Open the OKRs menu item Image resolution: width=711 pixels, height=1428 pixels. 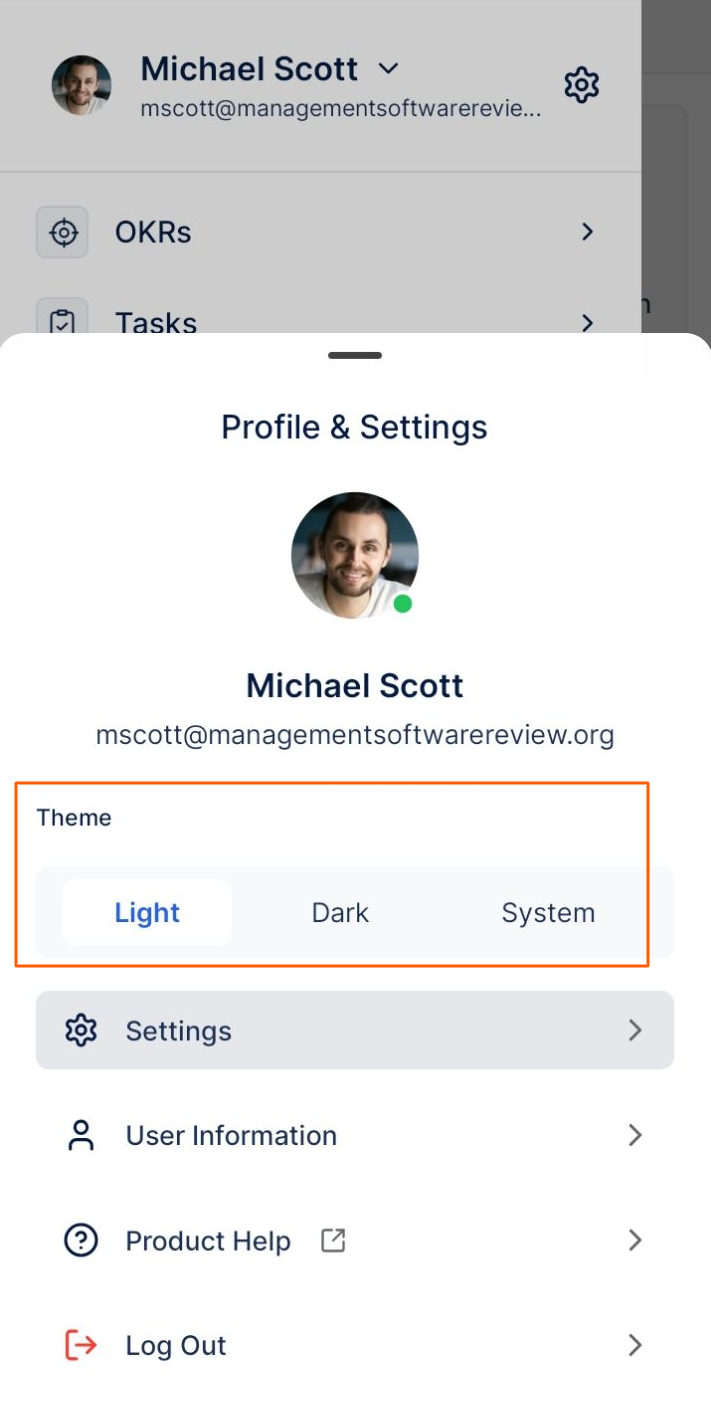tap(320, 232)
